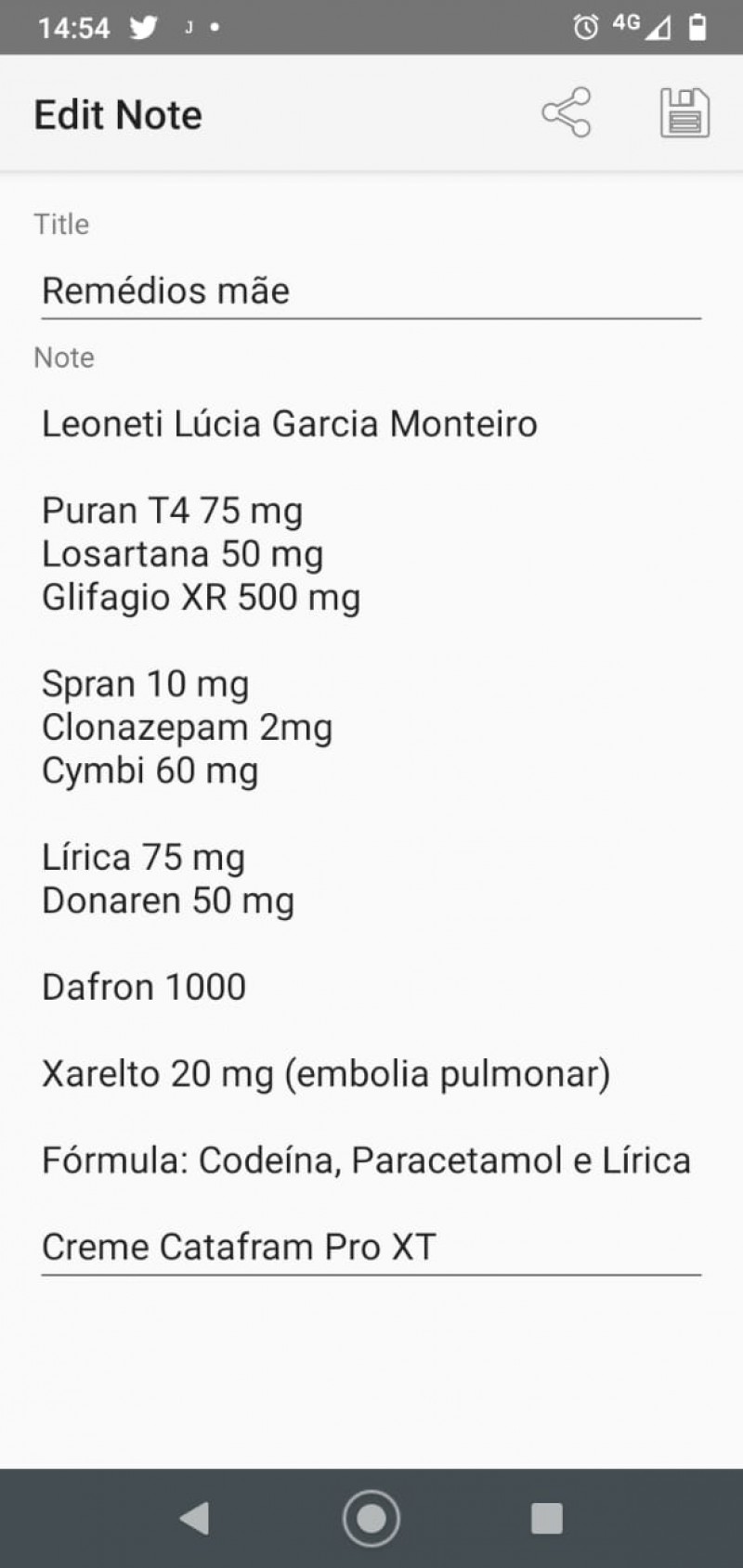Open the recent apps view
This screenshot has width=743, height=1568.
click(546, 1519)
